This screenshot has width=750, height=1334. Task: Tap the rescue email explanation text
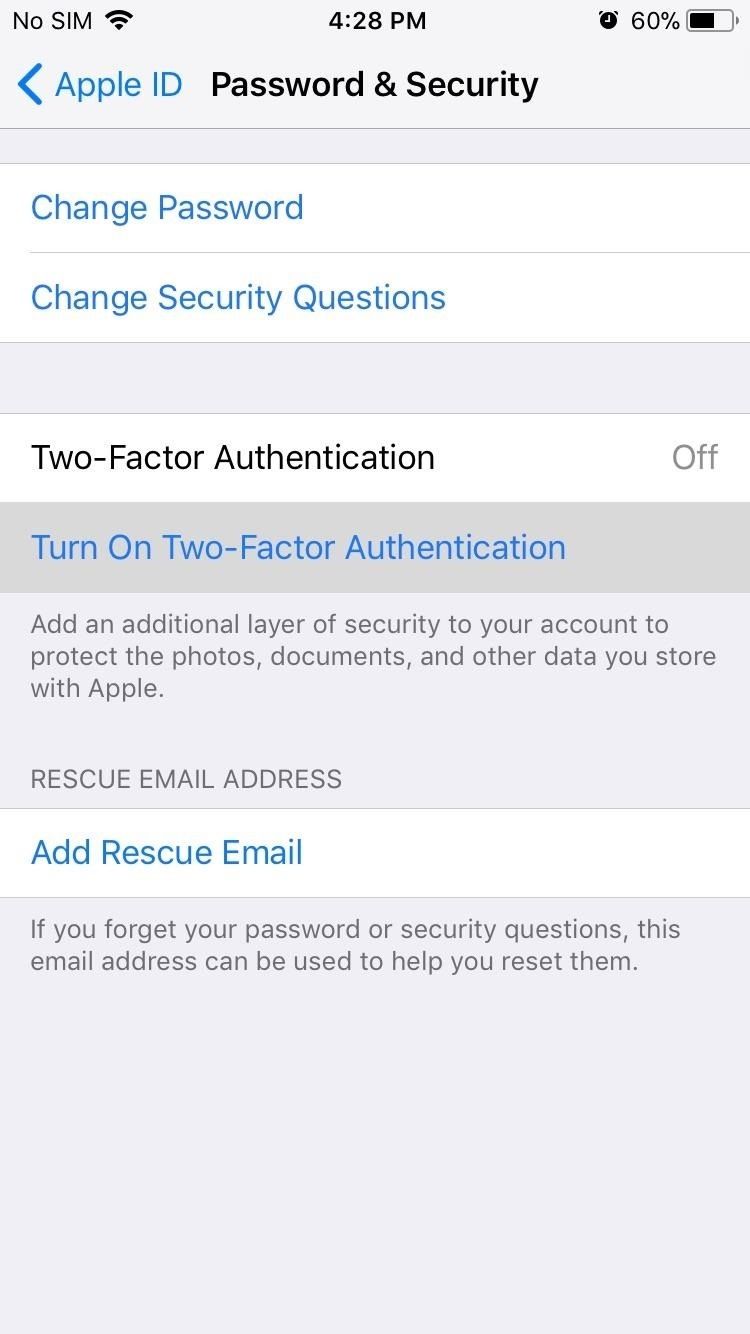pyautogui.click(x=374, y=944)
